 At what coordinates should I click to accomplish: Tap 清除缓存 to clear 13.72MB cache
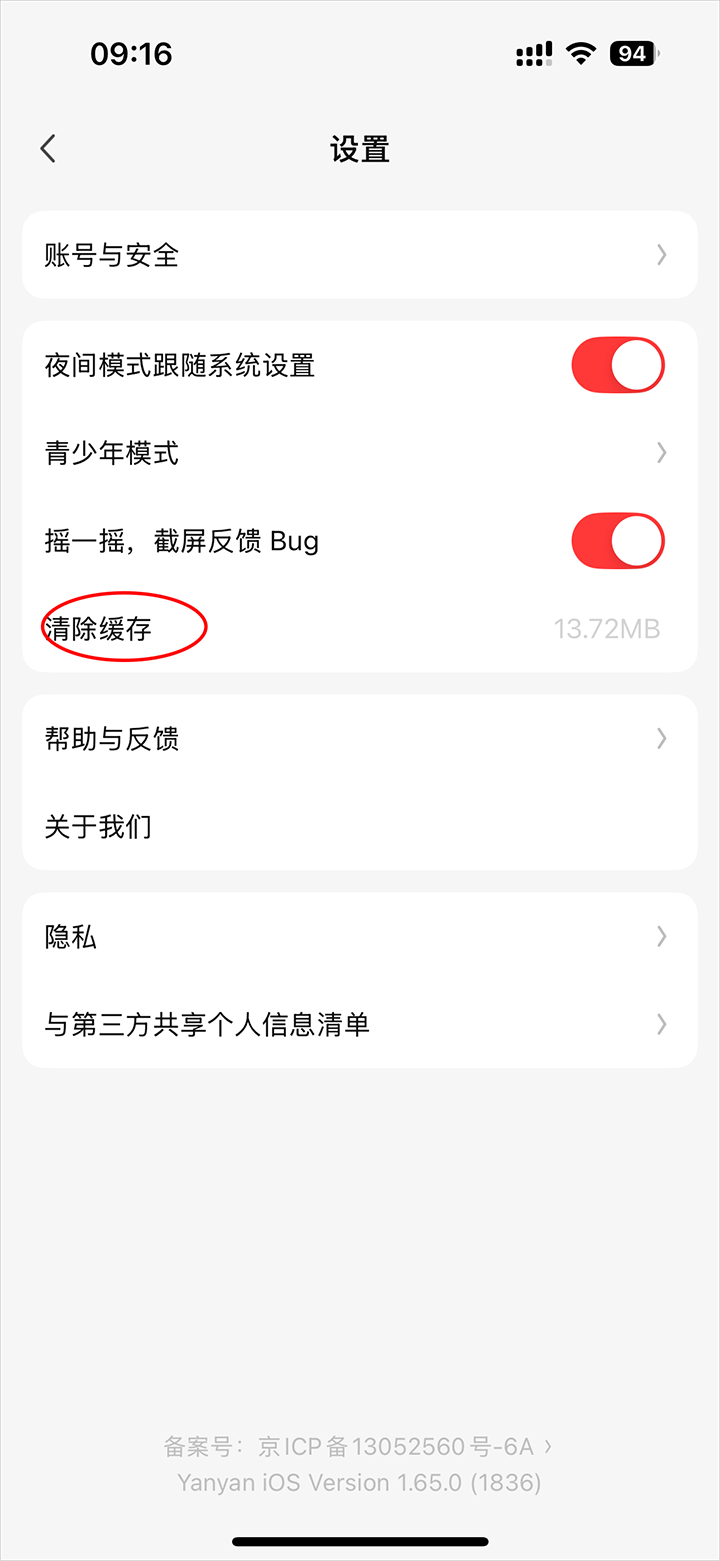pyautogui.click(x=359, y=629)
